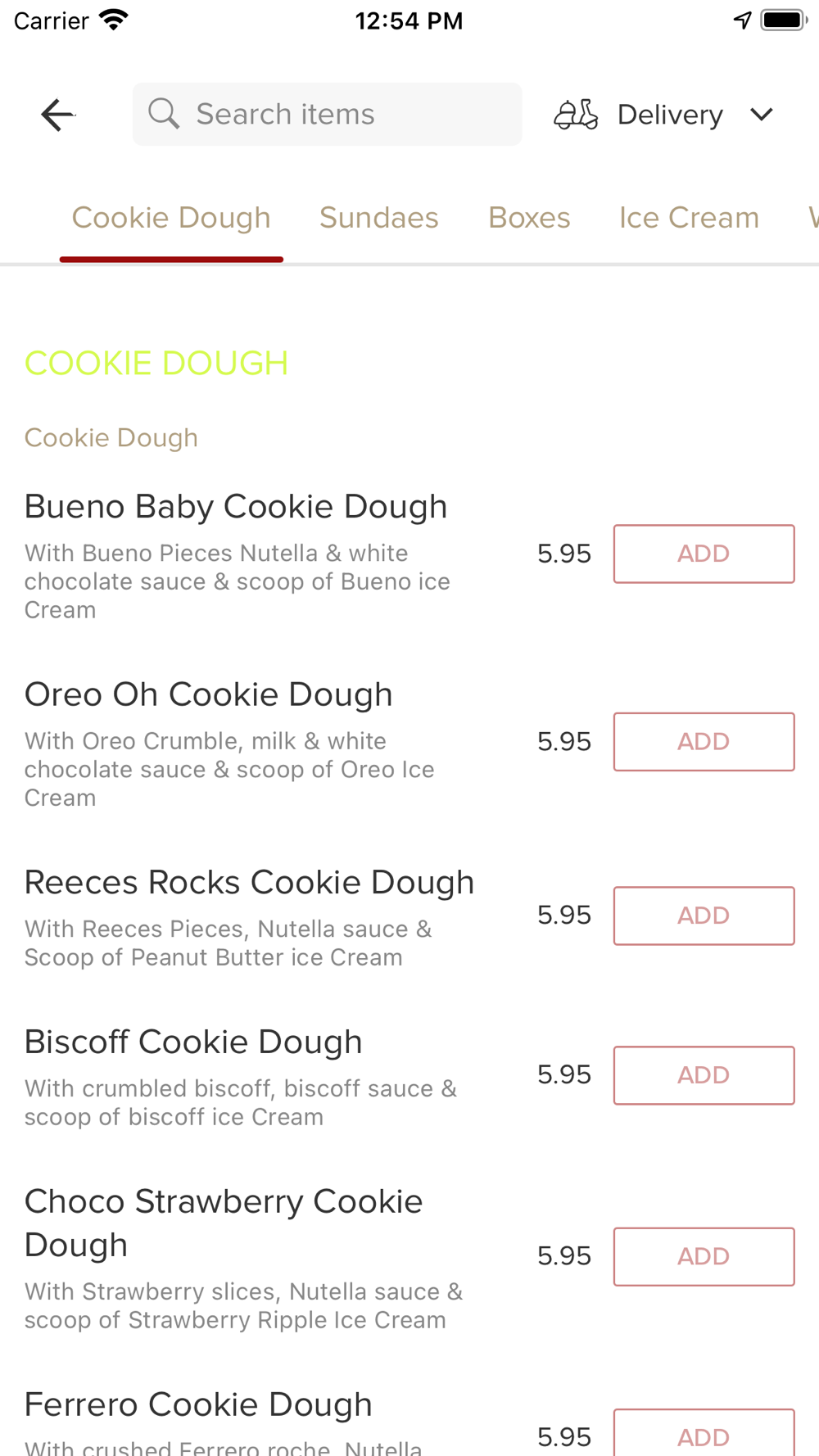Switch to the Boxes tab

[529, 218]
